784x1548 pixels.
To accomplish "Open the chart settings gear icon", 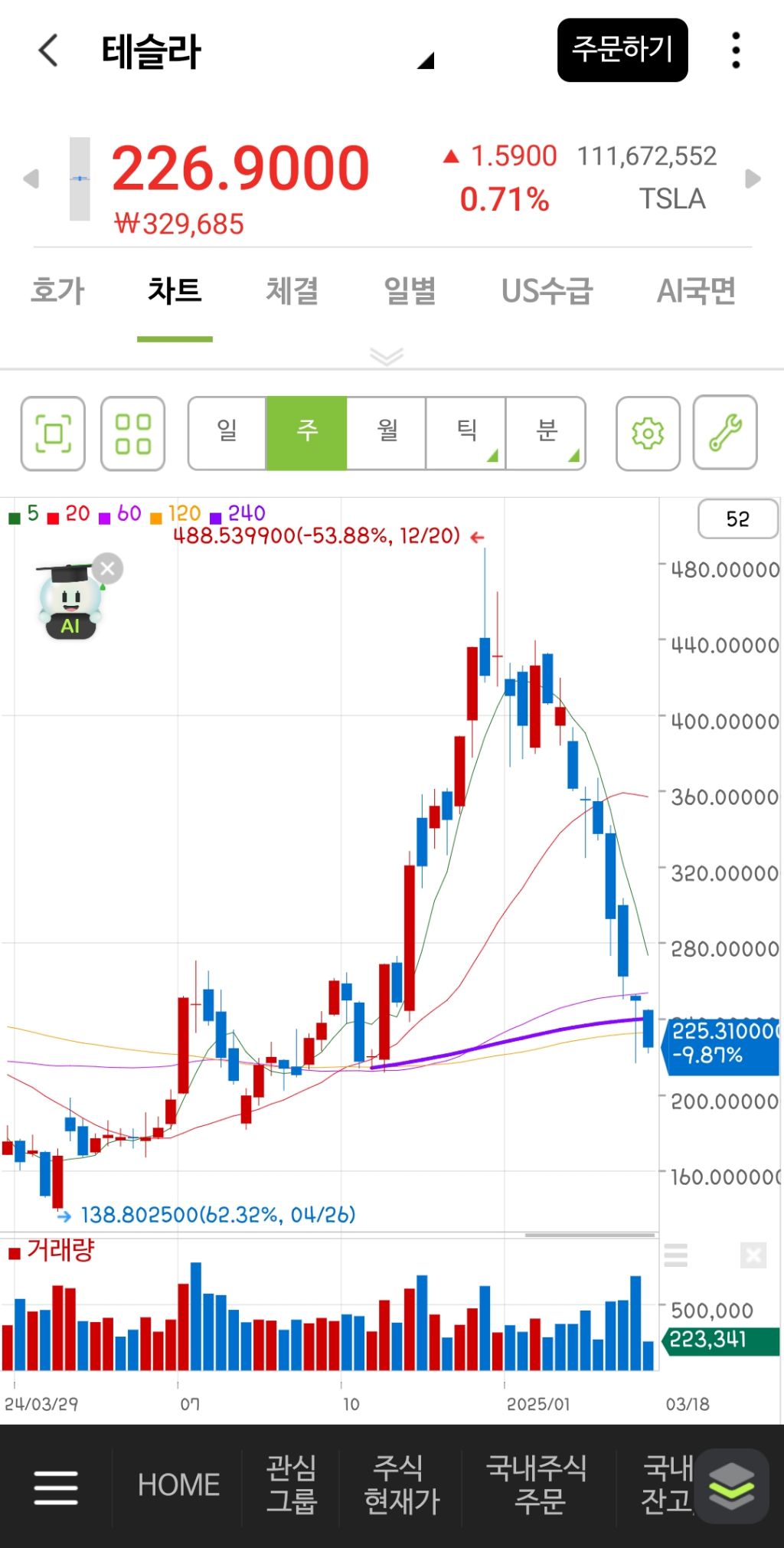I will (x=648, y=432).
